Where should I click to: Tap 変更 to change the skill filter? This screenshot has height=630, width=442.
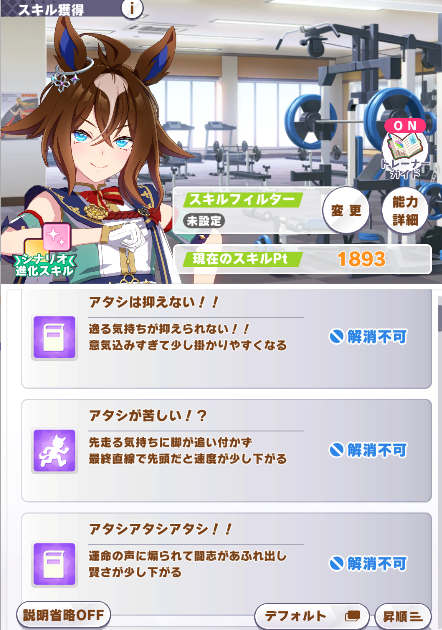pyautogui.click(x=346, y=210)
